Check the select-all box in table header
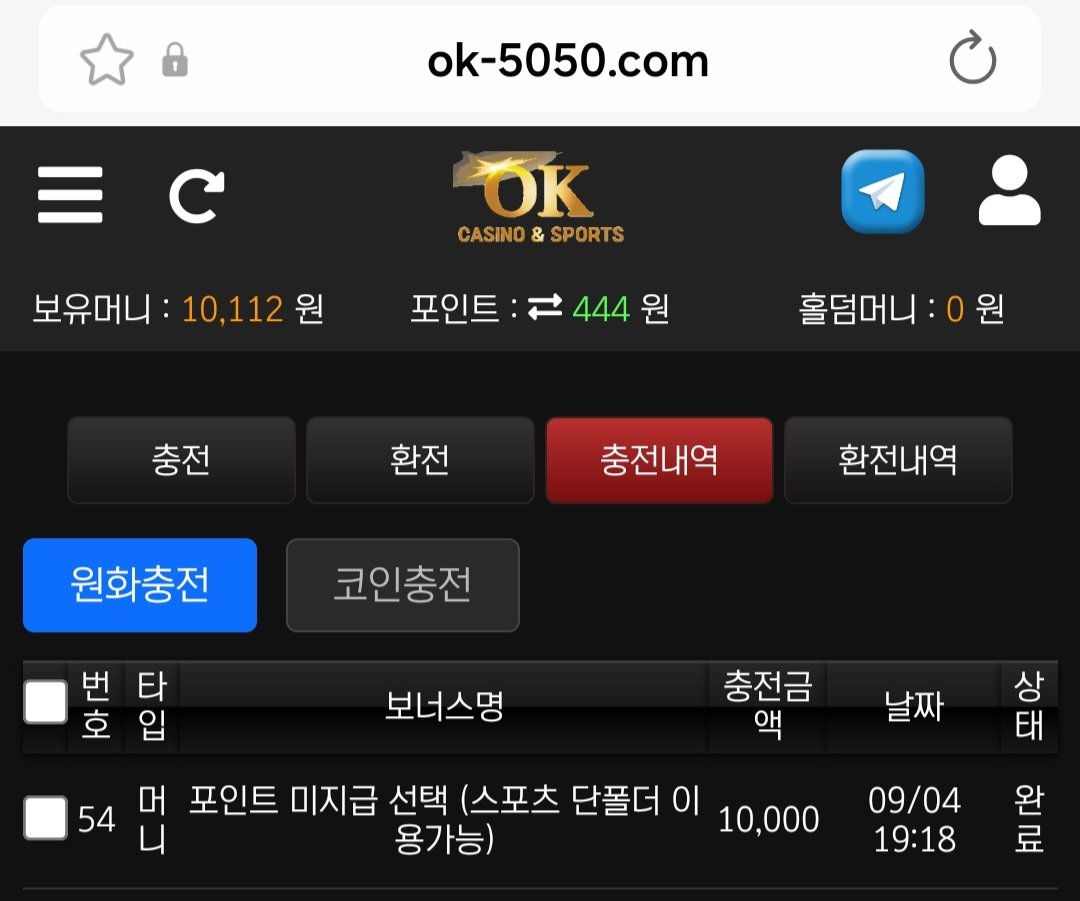 45,703
